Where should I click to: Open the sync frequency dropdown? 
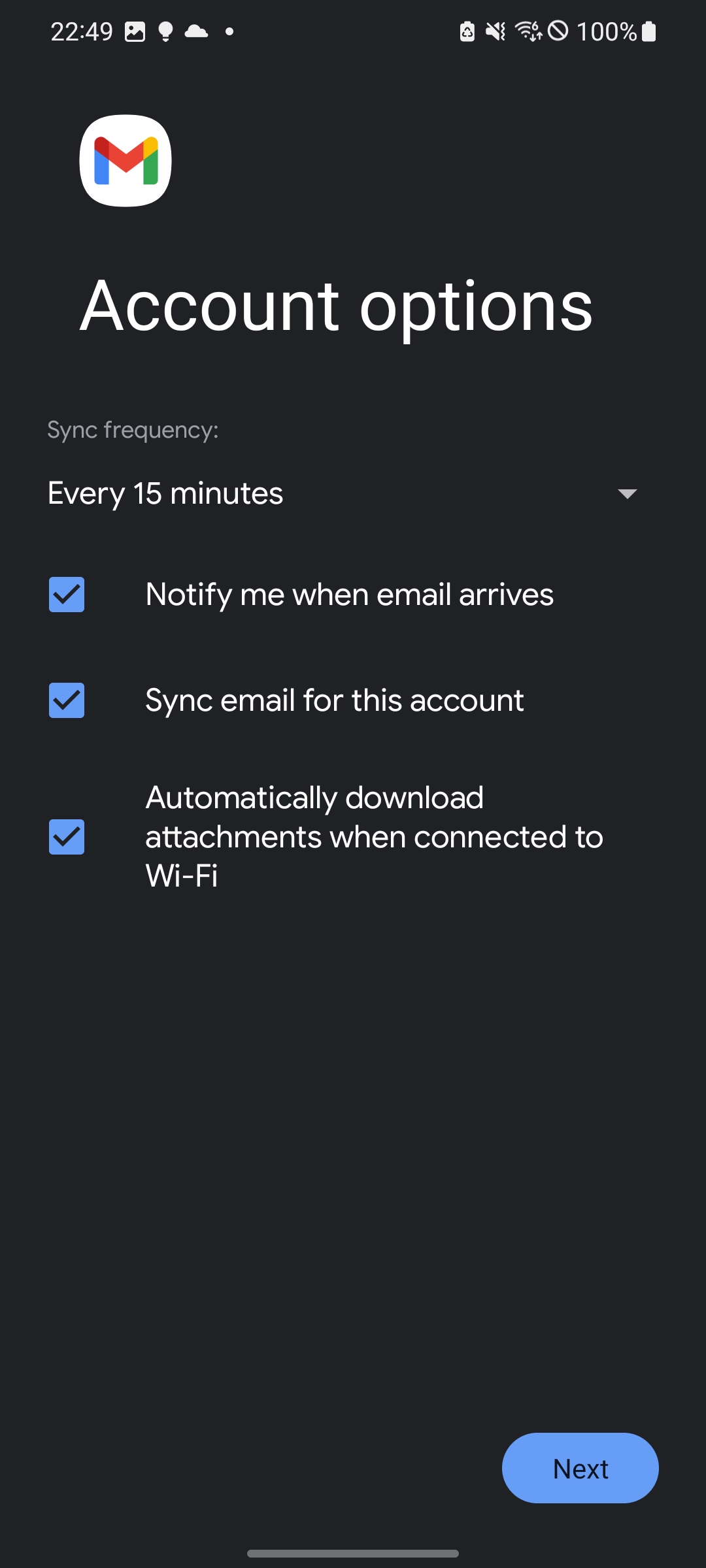coord(343,493)
